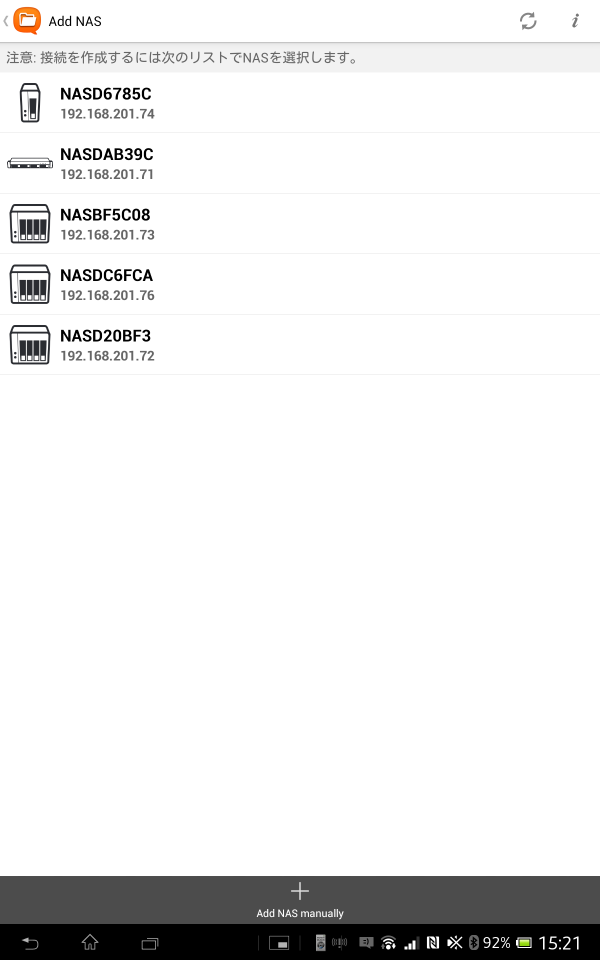Tap the system home button

tap(90, 942)
